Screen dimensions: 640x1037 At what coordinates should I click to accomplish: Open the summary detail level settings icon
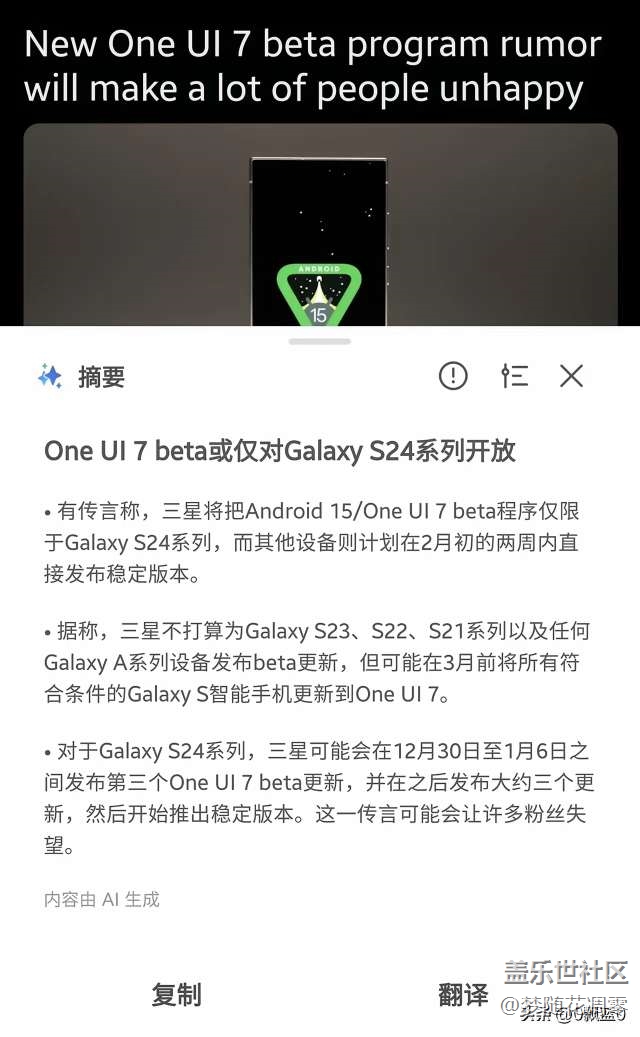tap(514, 376)
